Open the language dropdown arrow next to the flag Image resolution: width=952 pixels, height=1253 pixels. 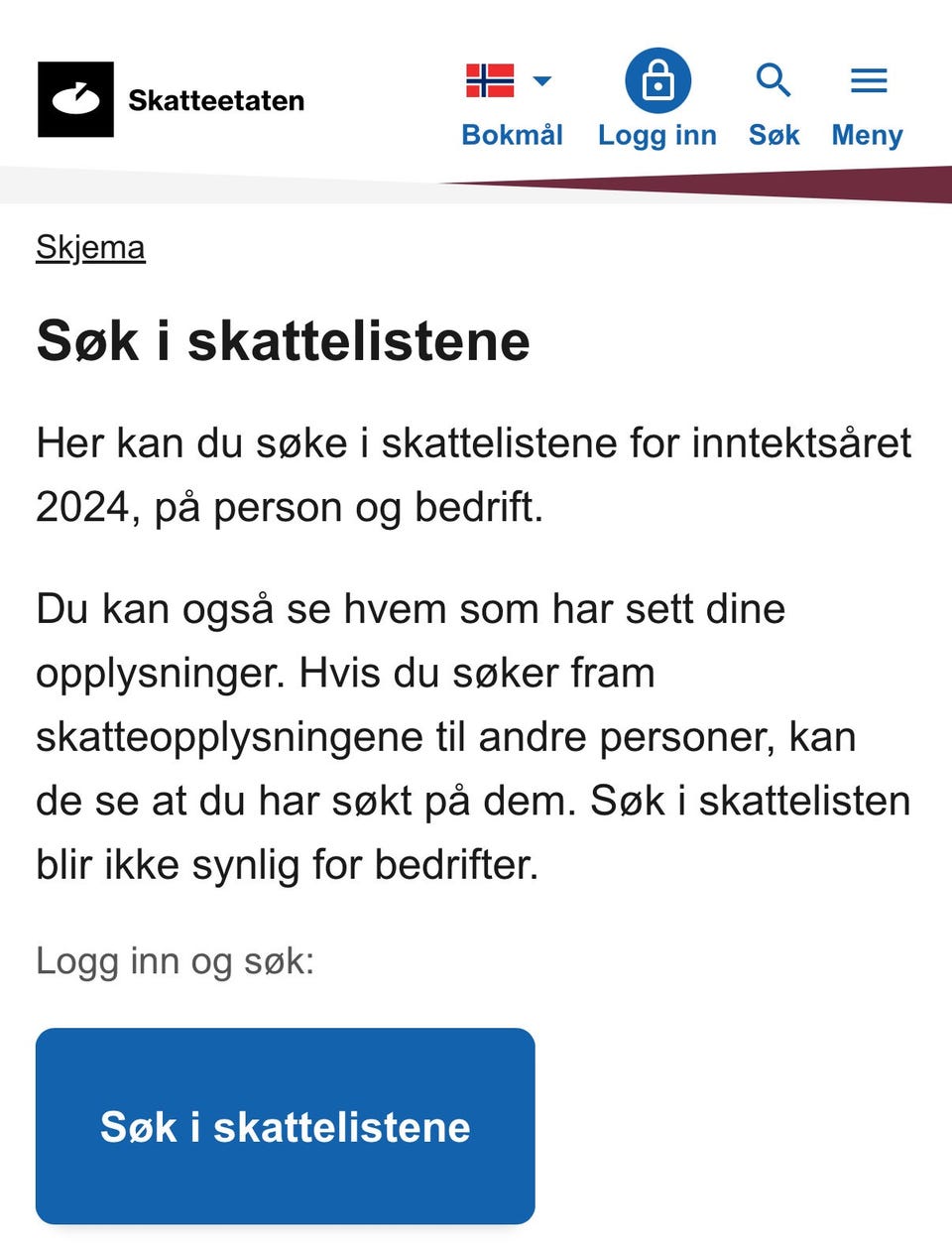tap(541, 81)
